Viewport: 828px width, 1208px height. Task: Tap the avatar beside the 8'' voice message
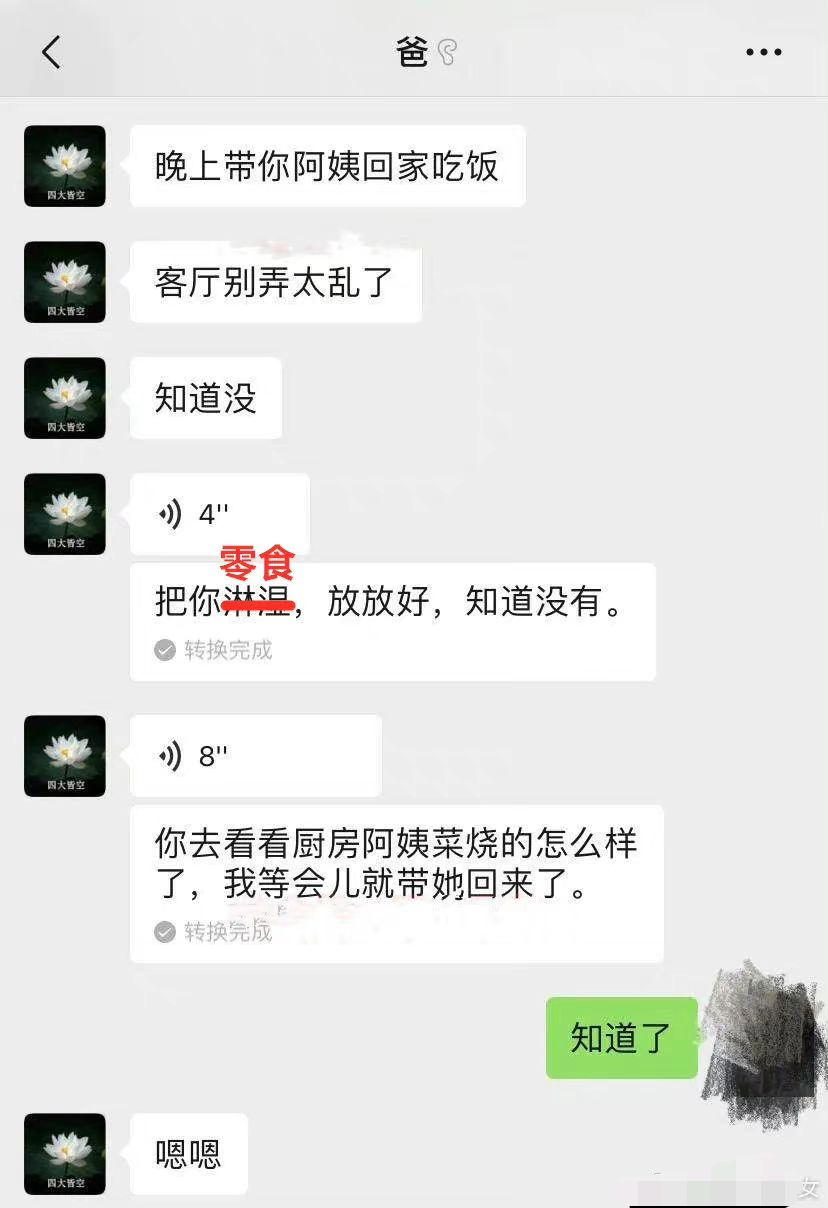[x=64, y=756]
